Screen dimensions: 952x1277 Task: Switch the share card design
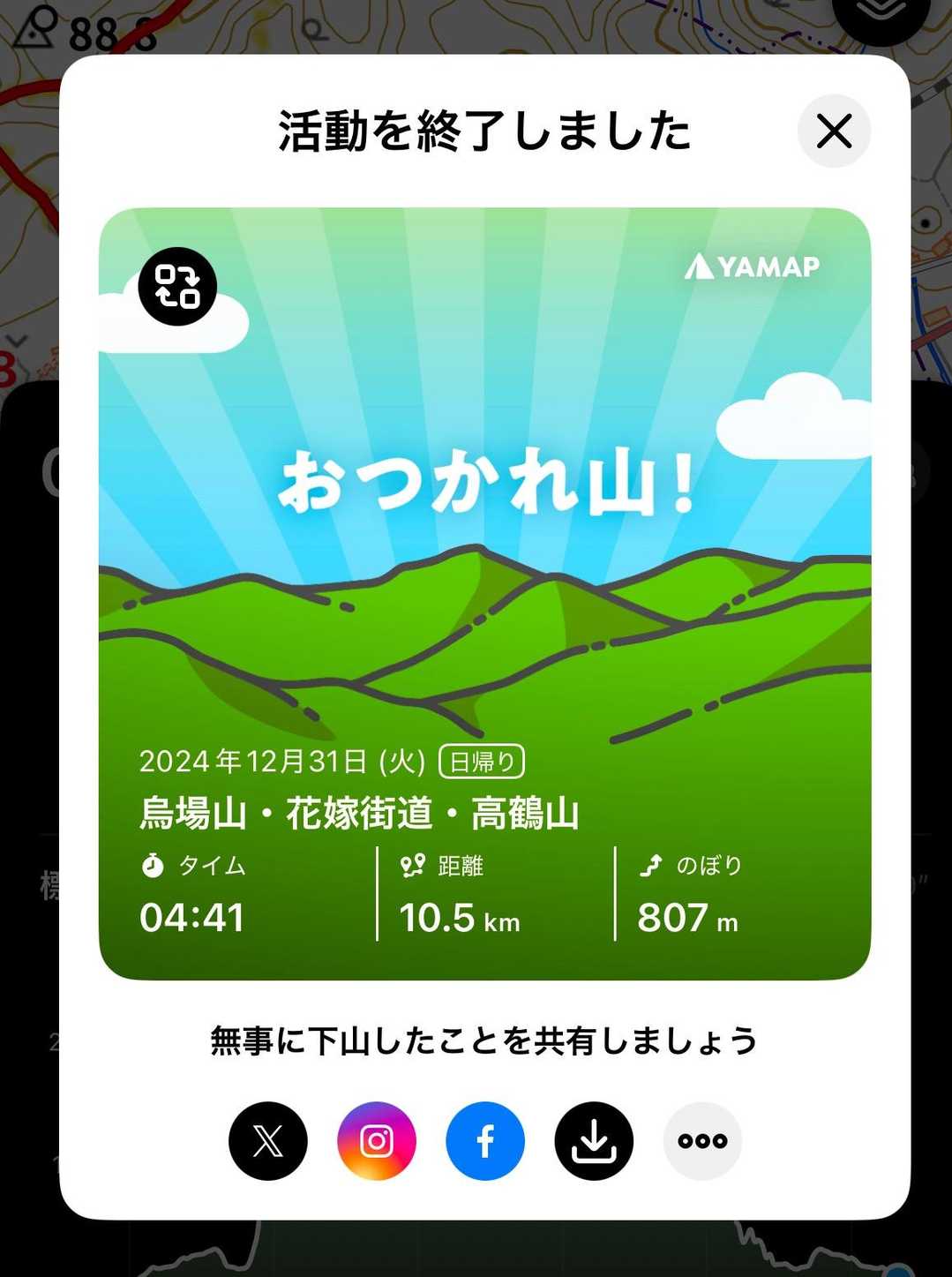pyautogui.click(x=177, y=287)
